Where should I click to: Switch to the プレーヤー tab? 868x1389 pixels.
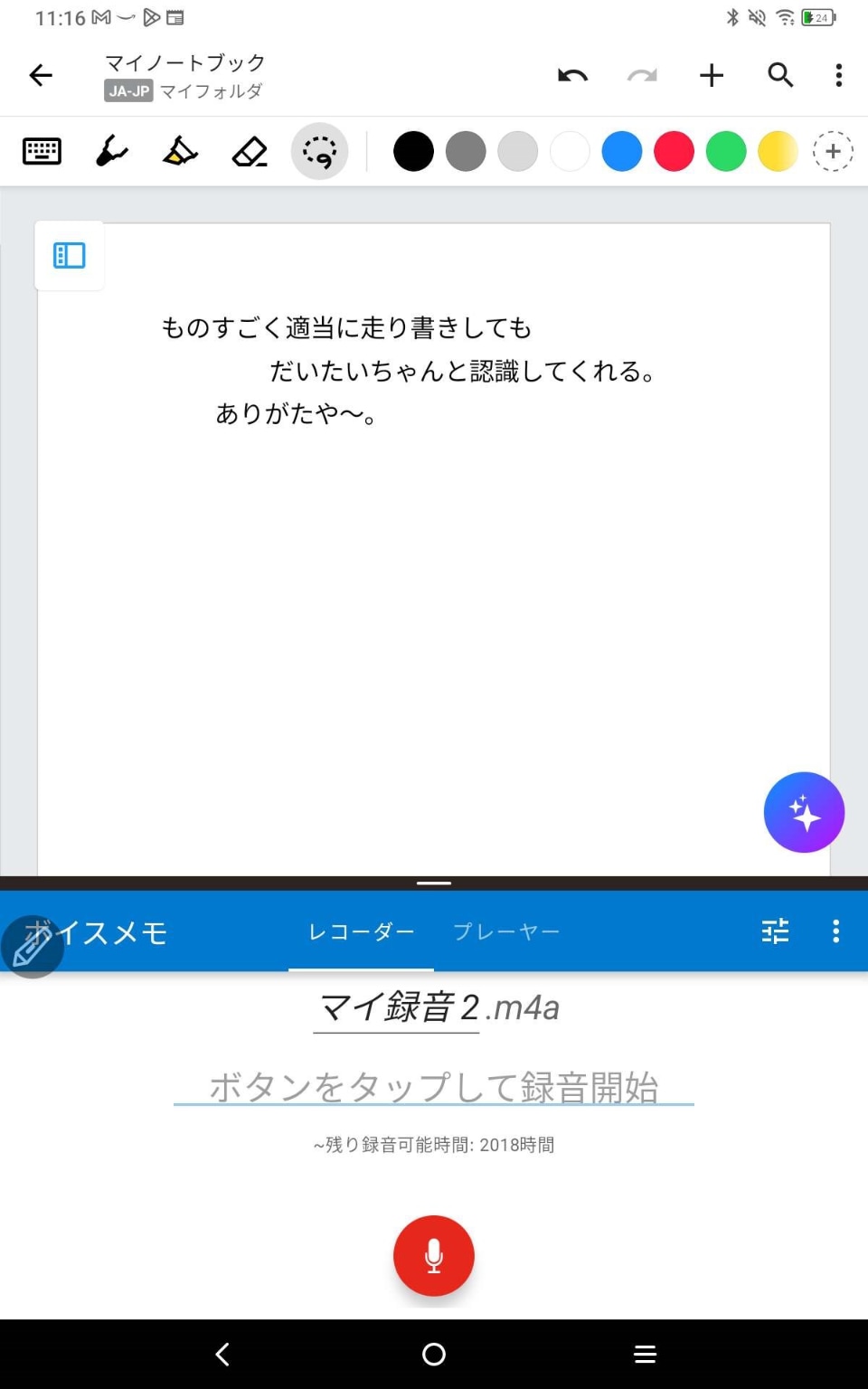point(506,931)
